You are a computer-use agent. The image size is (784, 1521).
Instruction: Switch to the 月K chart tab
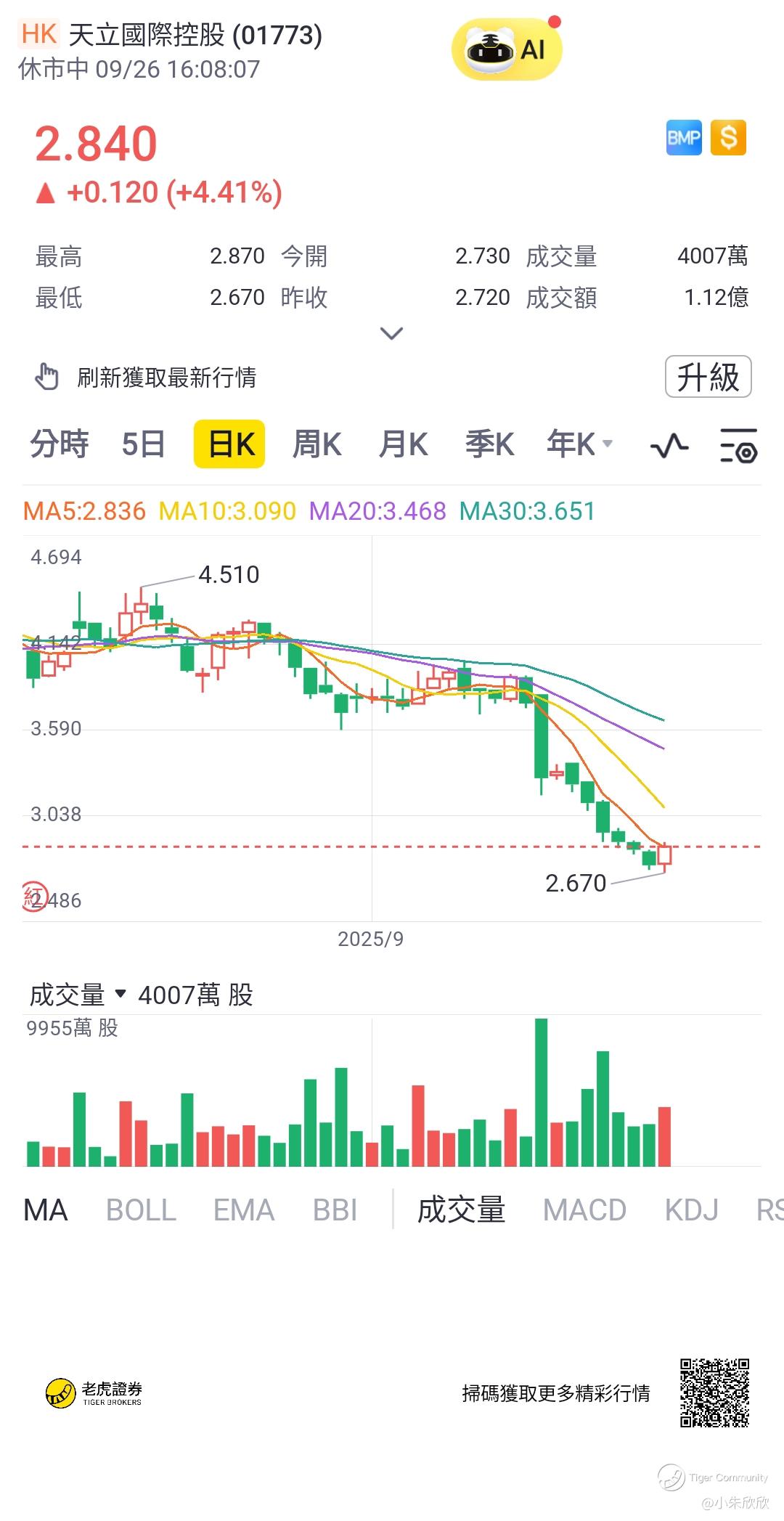[403, 444]
